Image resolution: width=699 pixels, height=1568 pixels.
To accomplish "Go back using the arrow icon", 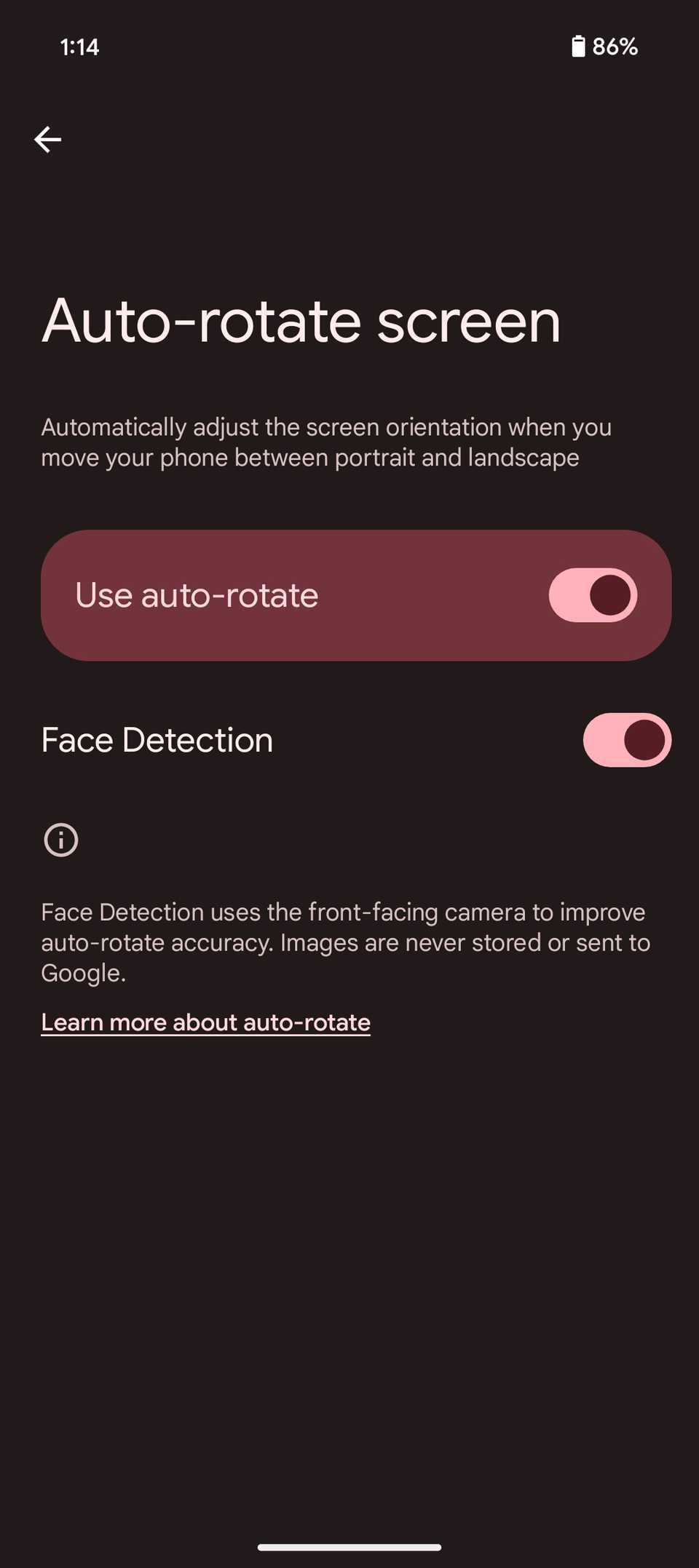I will click(47, 140).
